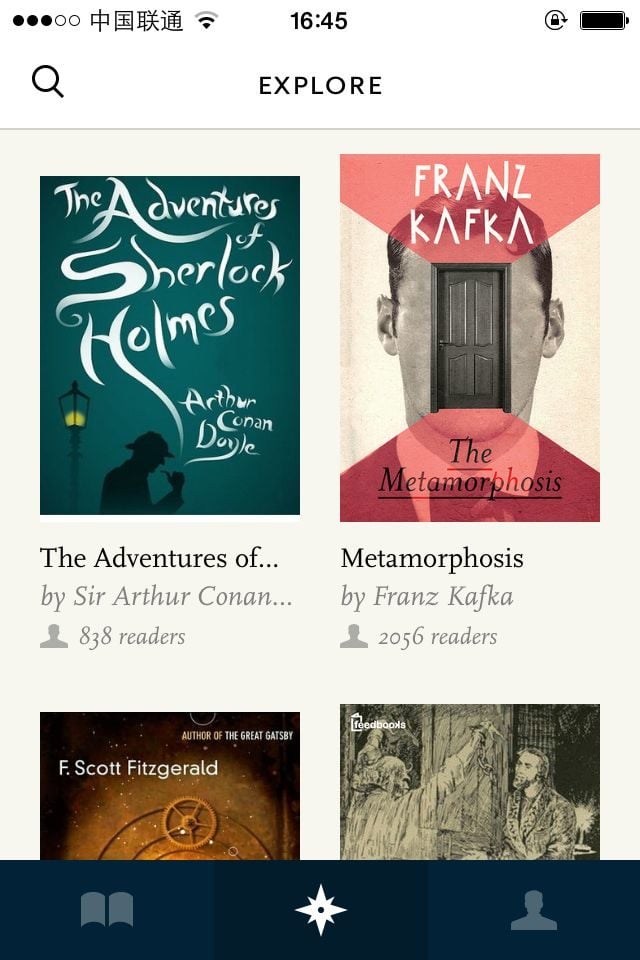The width and height of the screenshot is (640, 960).
Task: Open the F. Scott Fitzgerald book cover
Action: point(170,785)
